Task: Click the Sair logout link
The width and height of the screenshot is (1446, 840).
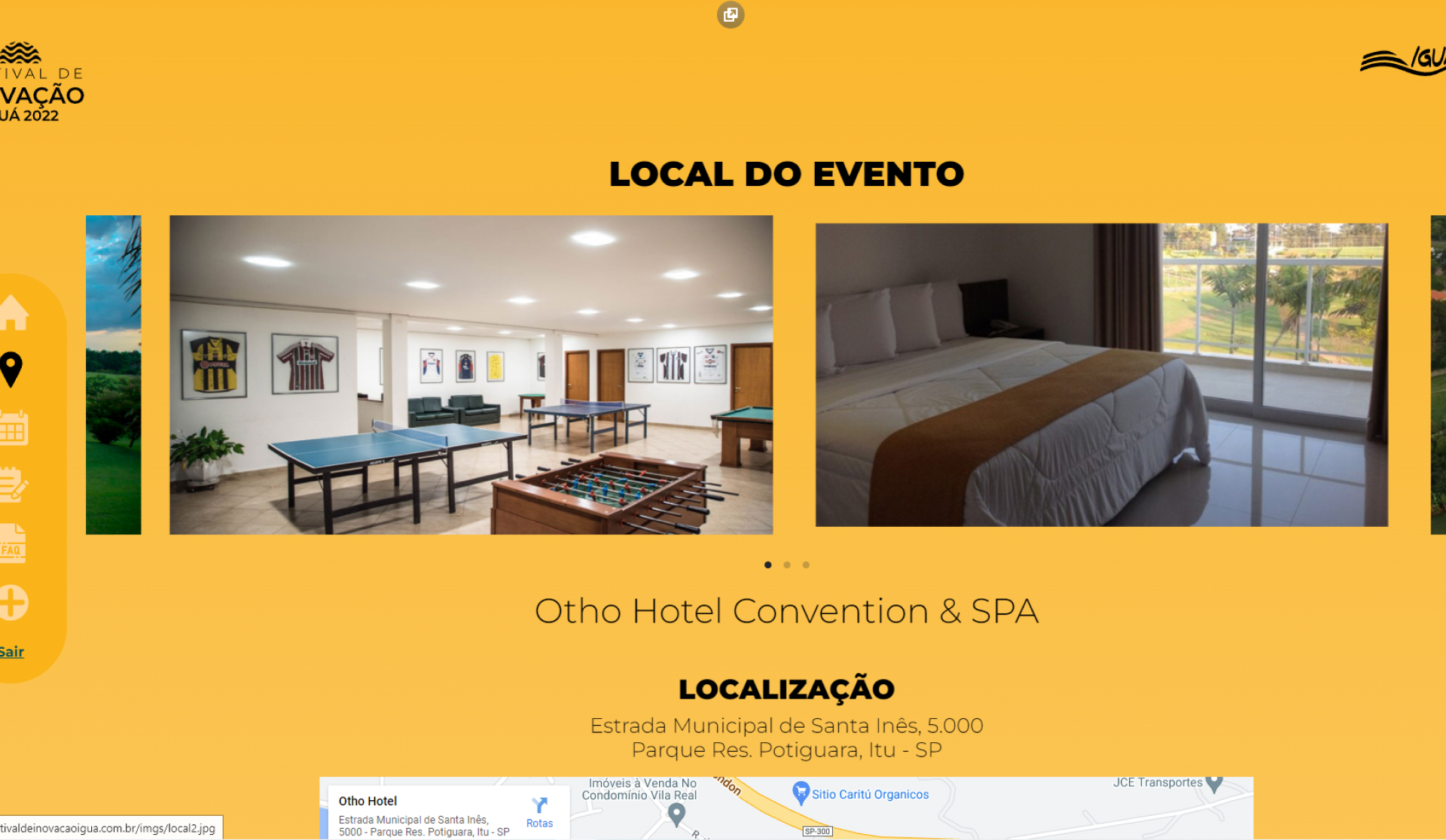Action: tap(12, 652)
